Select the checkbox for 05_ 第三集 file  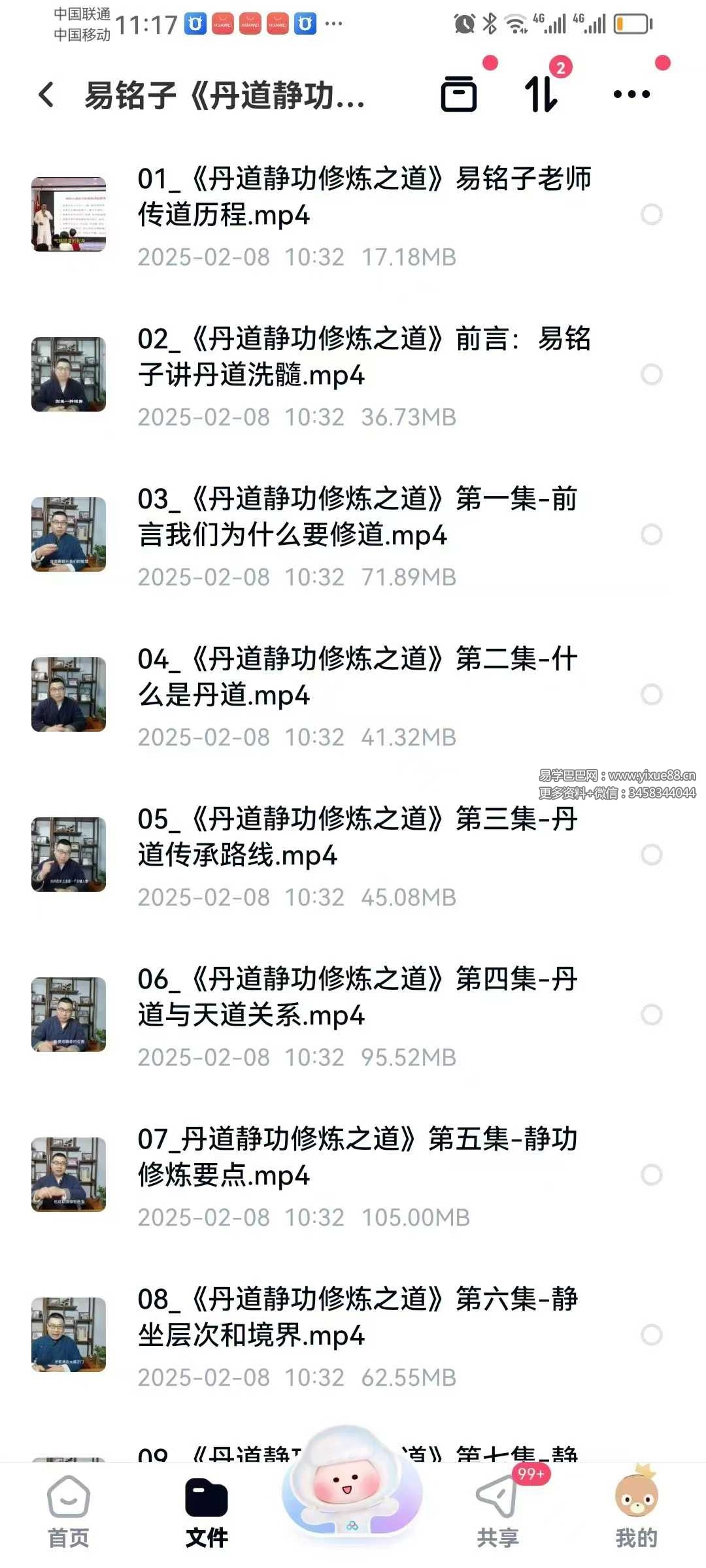click(651, 855)
